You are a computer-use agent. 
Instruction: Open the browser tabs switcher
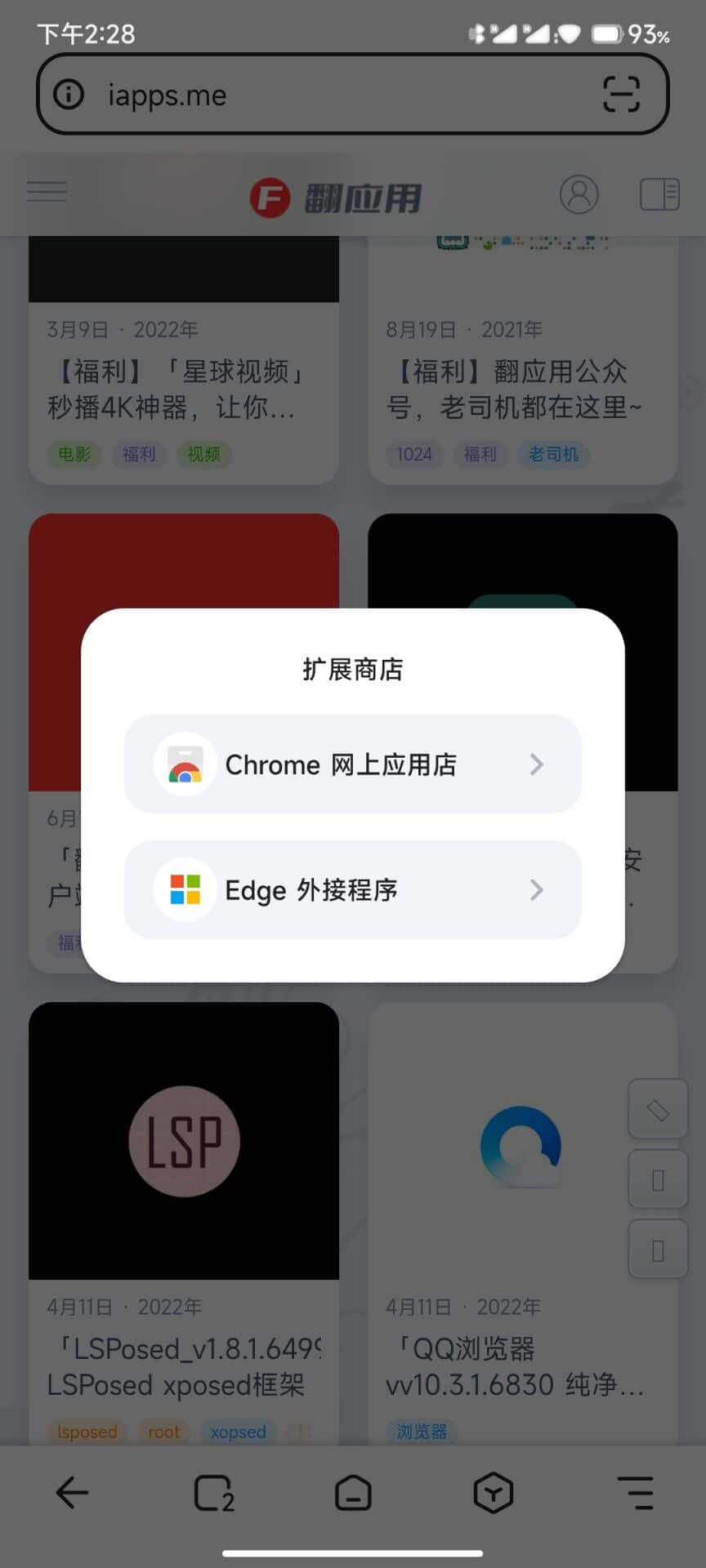(x=213, y=1493)
